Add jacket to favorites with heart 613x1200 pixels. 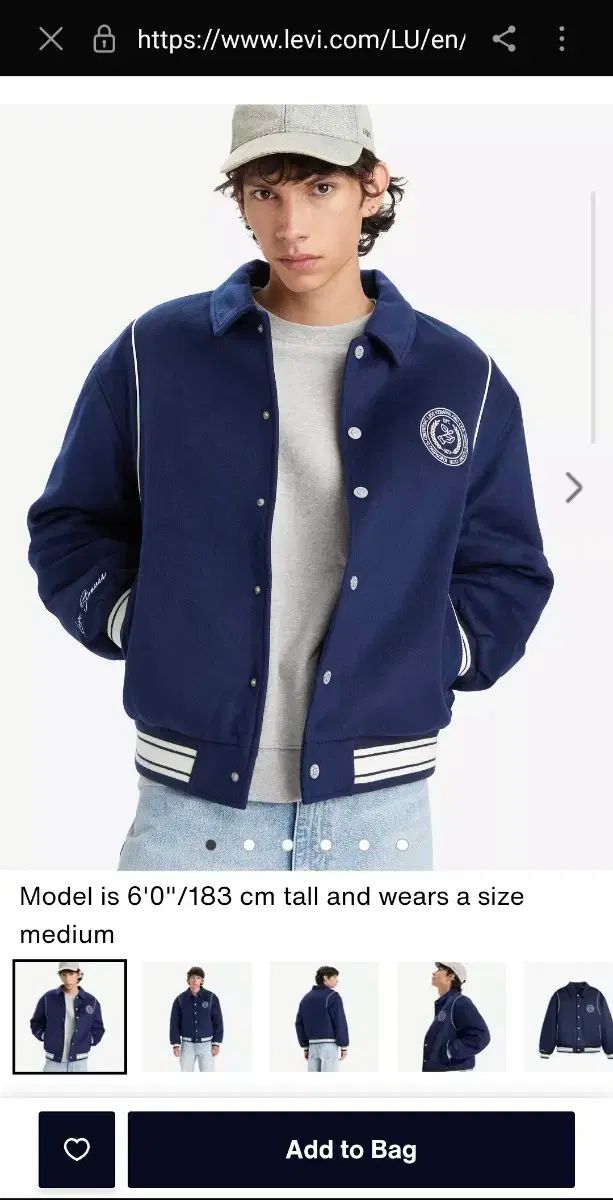[77, 1149]
